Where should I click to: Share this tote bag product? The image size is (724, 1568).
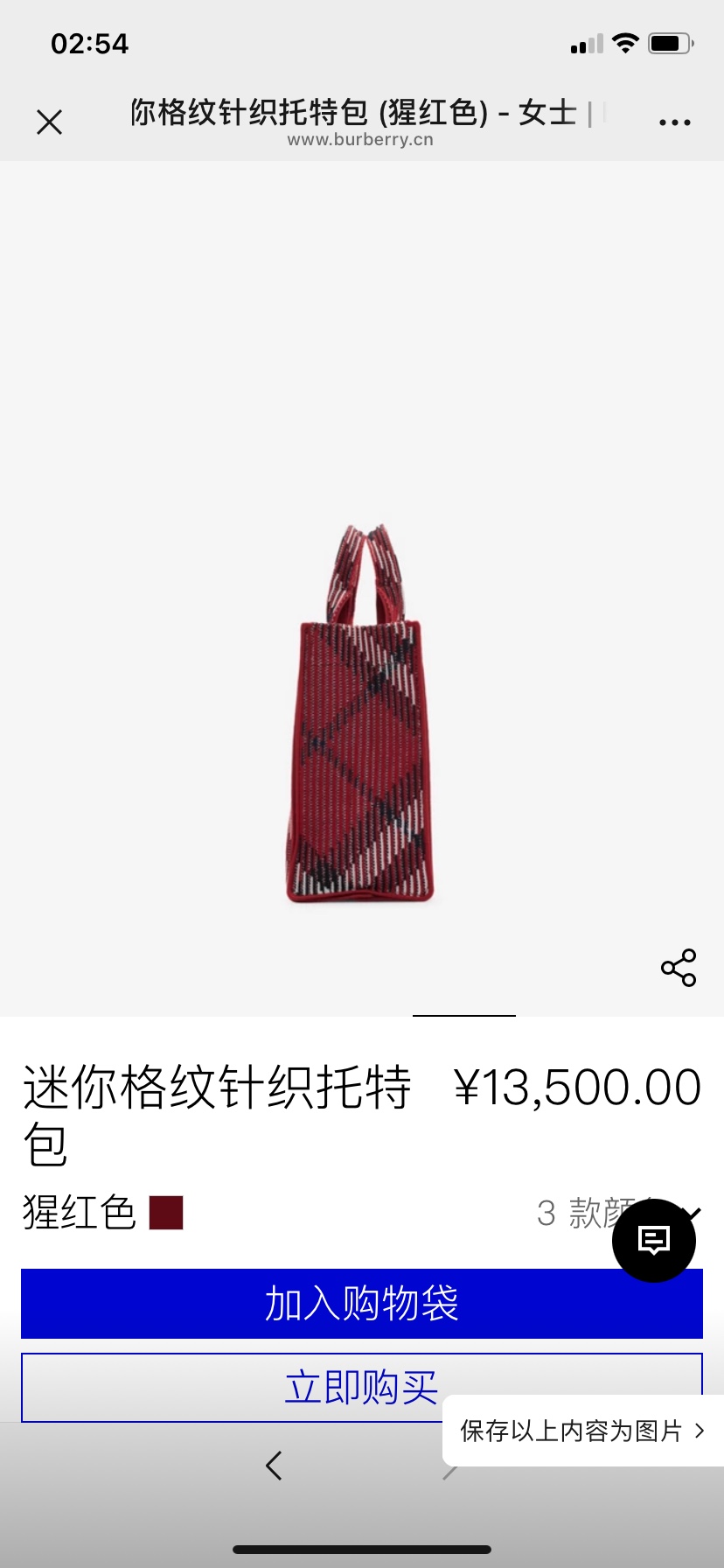click(679, 968)
